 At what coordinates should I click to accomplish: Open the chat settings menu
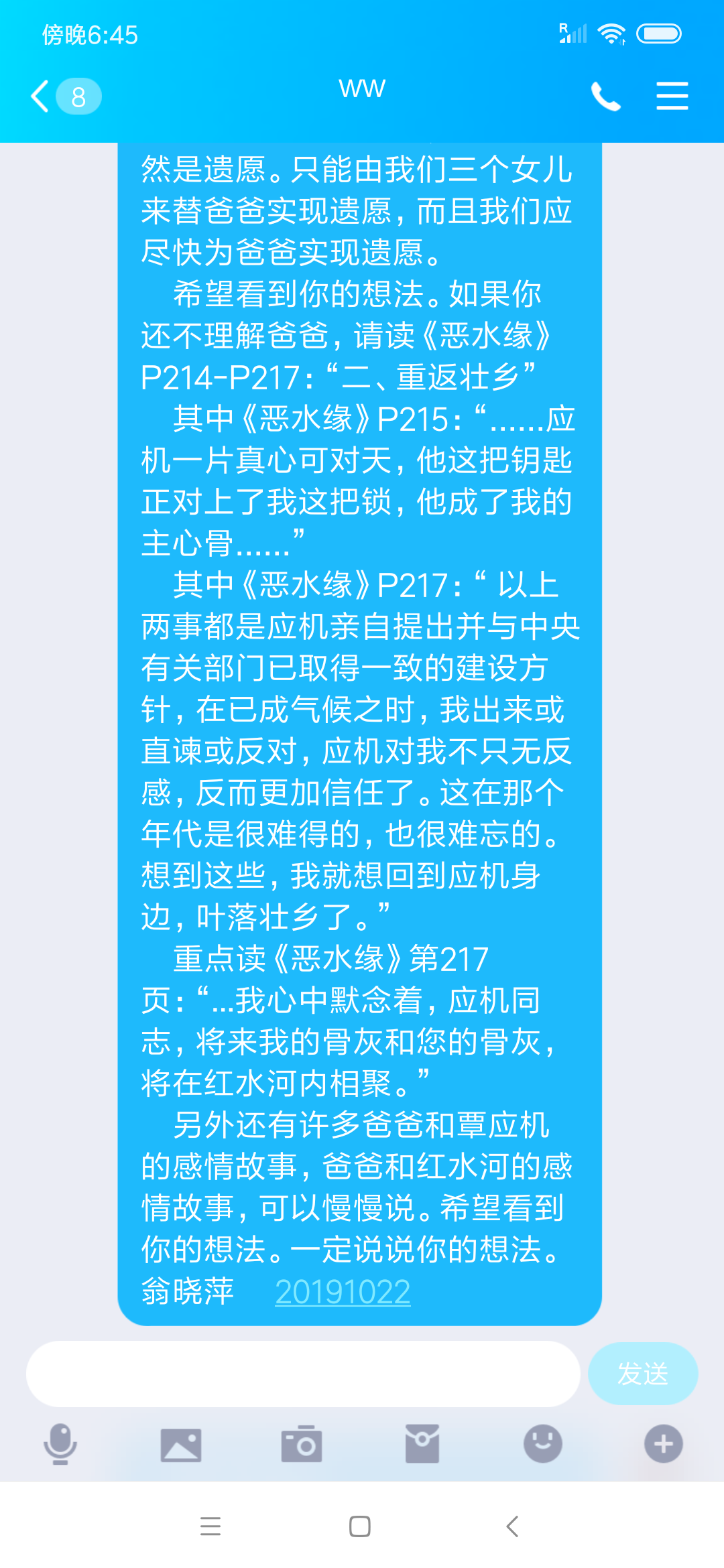coord(672,96)
